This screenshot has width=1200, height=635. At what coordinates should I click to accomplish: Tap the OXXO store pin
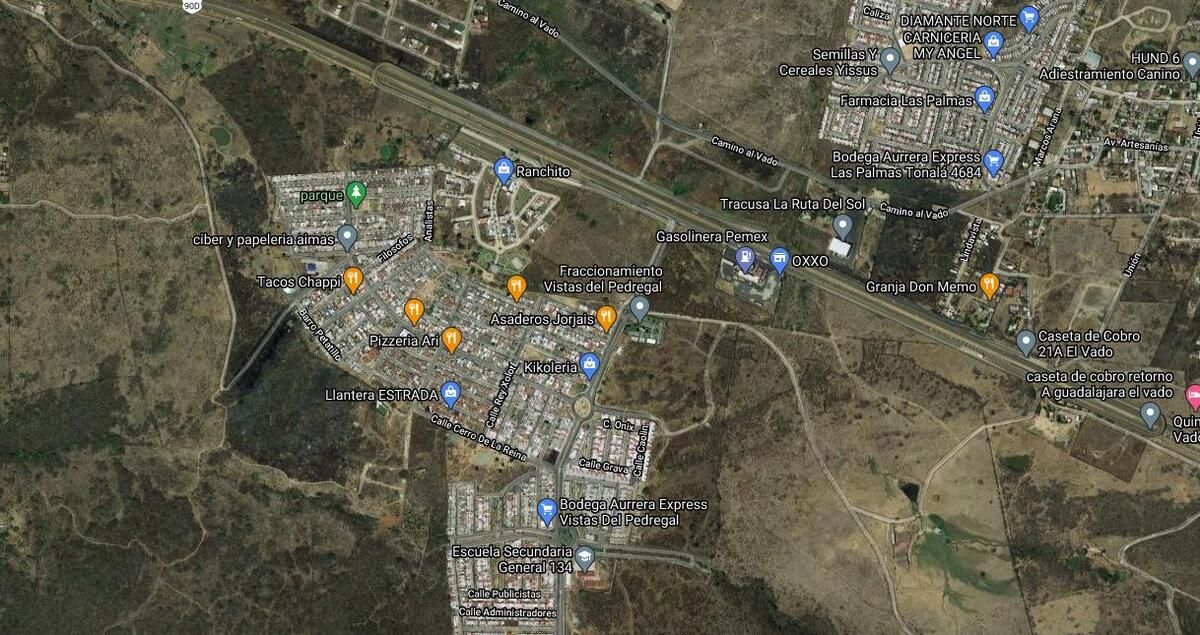tap(780, 260)
